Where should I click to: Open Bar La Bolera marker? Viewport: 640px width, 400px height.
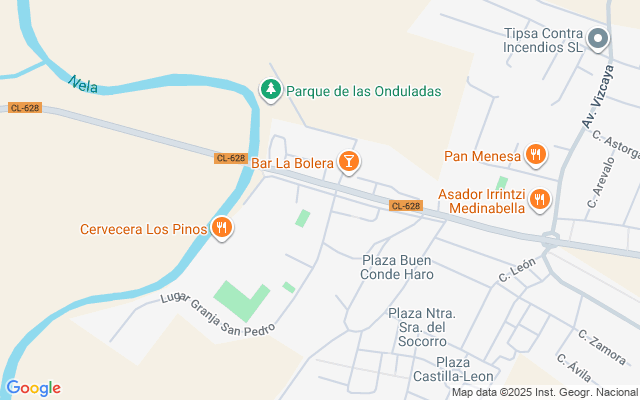(348, 161)
